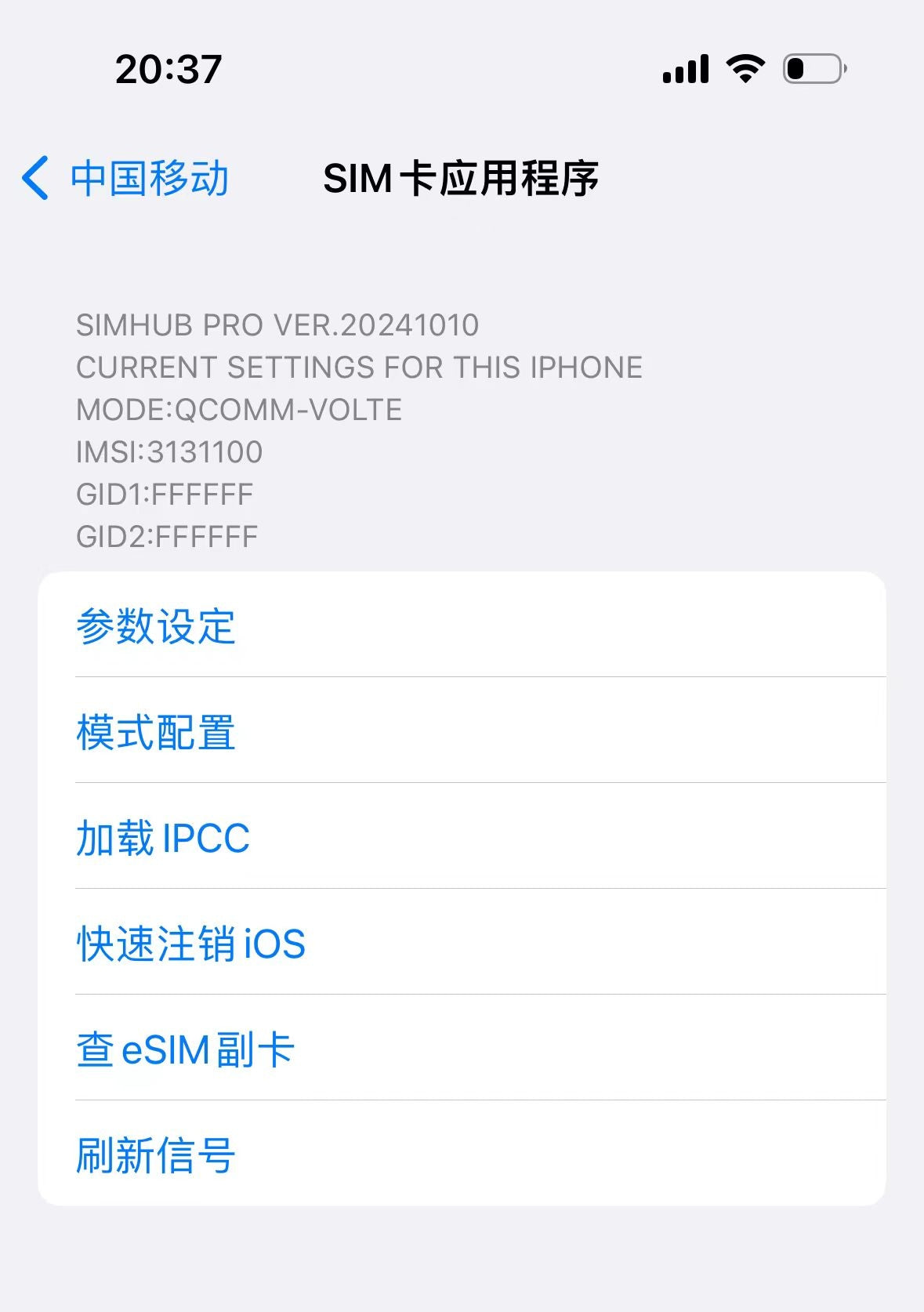The image size is (924, 1312).
Task: Tap the cellular signal bars icon
Action: point(686,69)
